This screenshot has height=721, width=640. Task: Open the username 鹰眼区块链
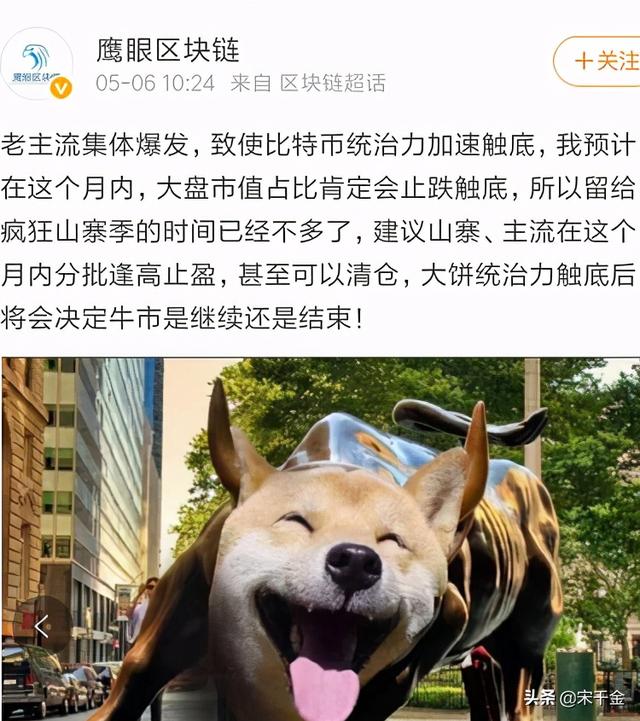coord(168,48)
